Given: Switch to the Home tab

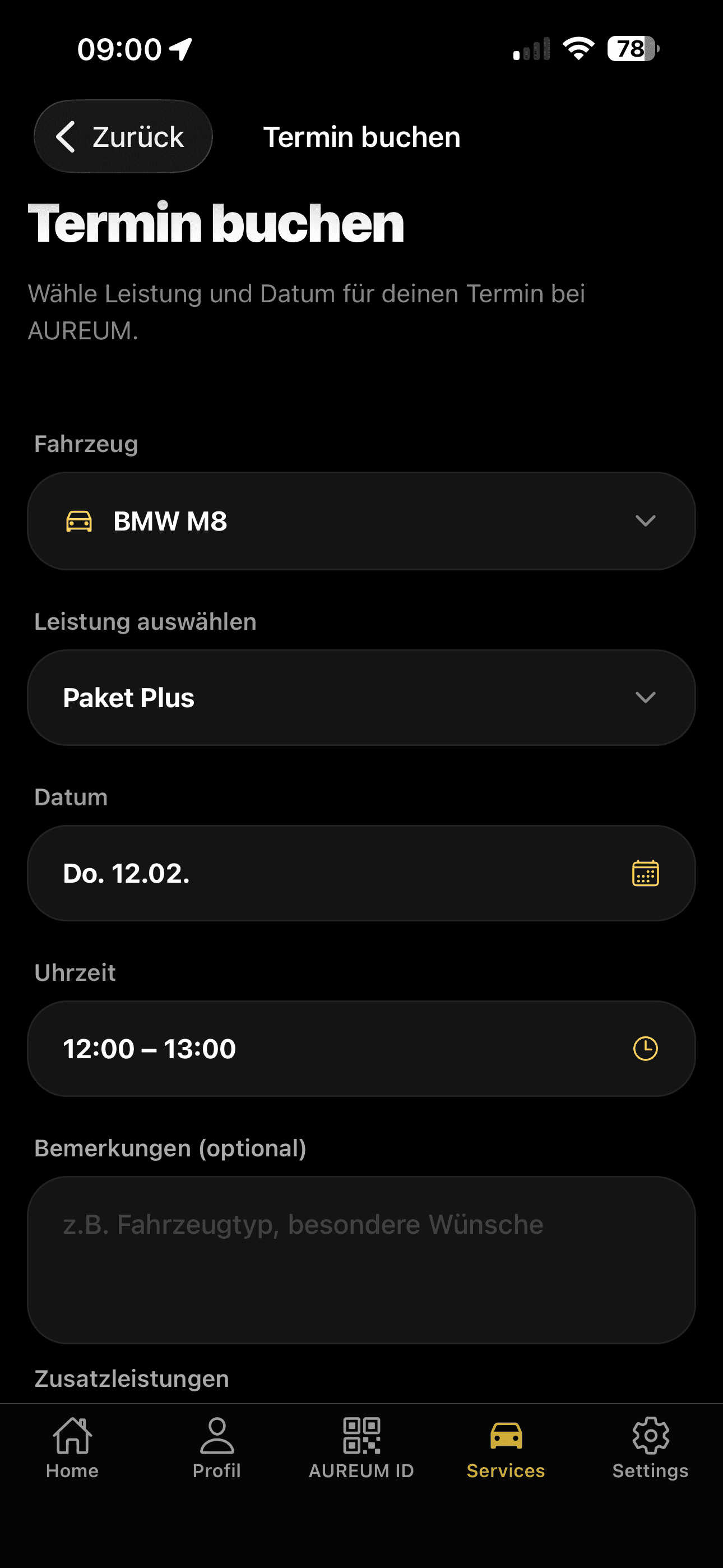Looking at the screenshot, I should point(72,1447).
